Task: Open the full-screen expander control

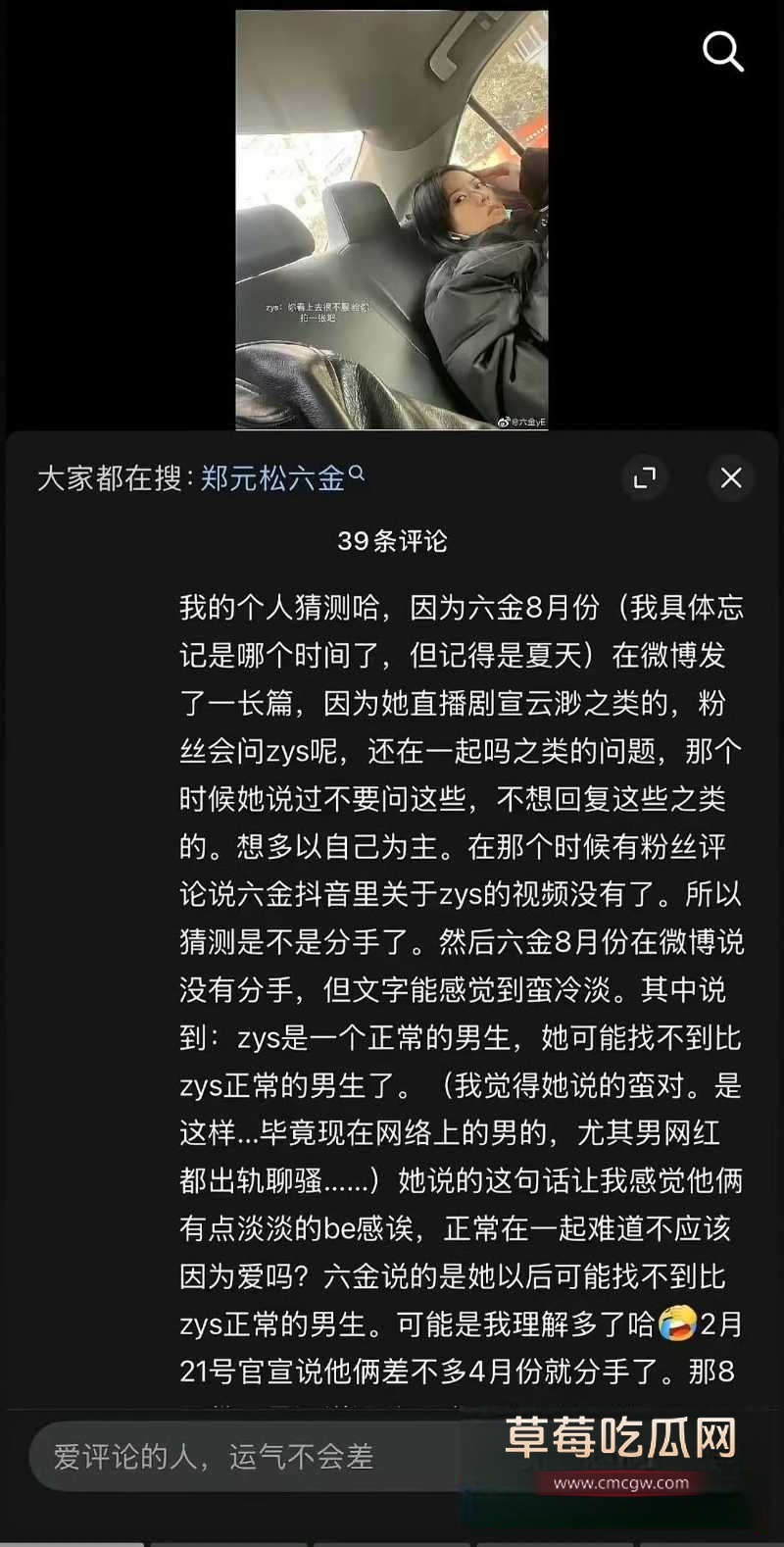Action: (645, 478)
